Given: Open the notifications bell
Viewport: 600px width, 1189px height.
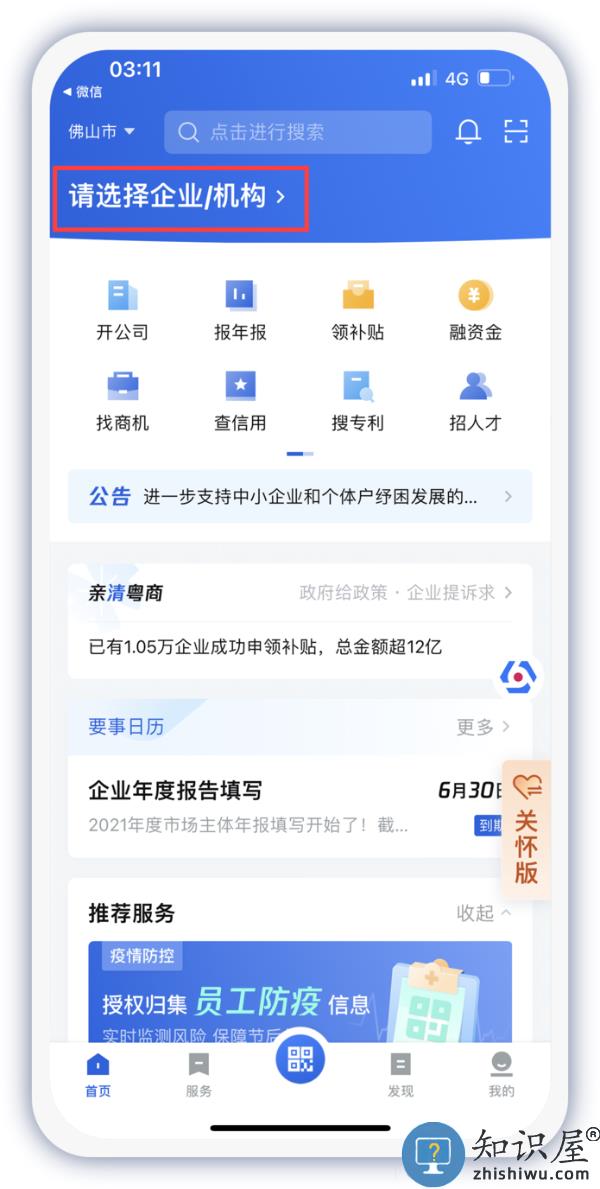Looking at the screenshot, I should [468, 132].
